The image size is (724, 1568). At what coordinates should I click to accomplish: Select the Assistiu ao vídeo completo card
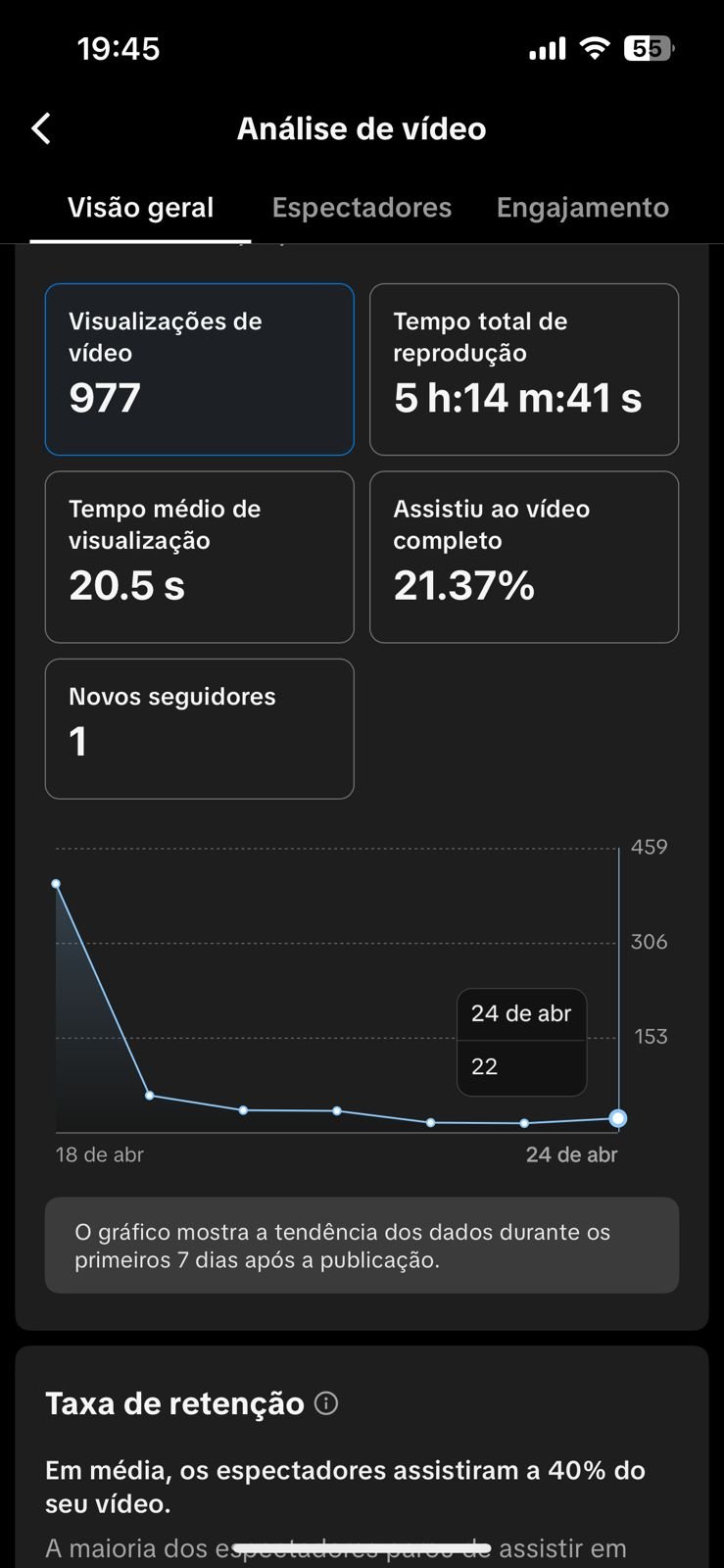(x=523, y=557)
